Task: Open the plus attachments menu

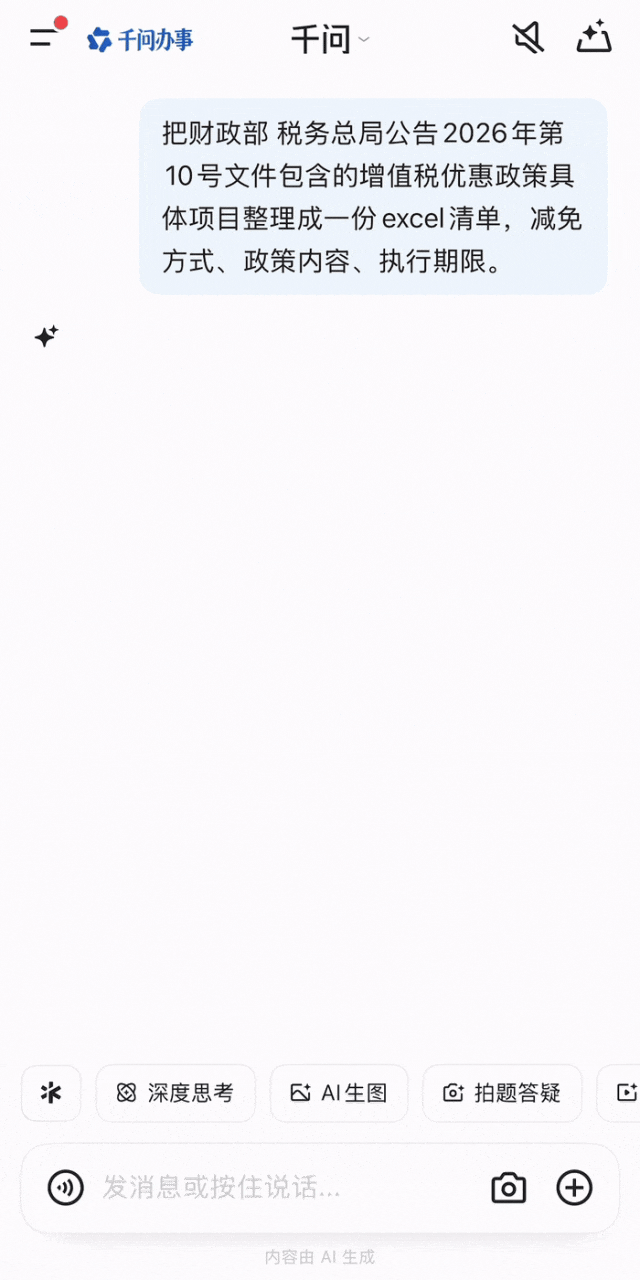Action: coord(574,1188)
